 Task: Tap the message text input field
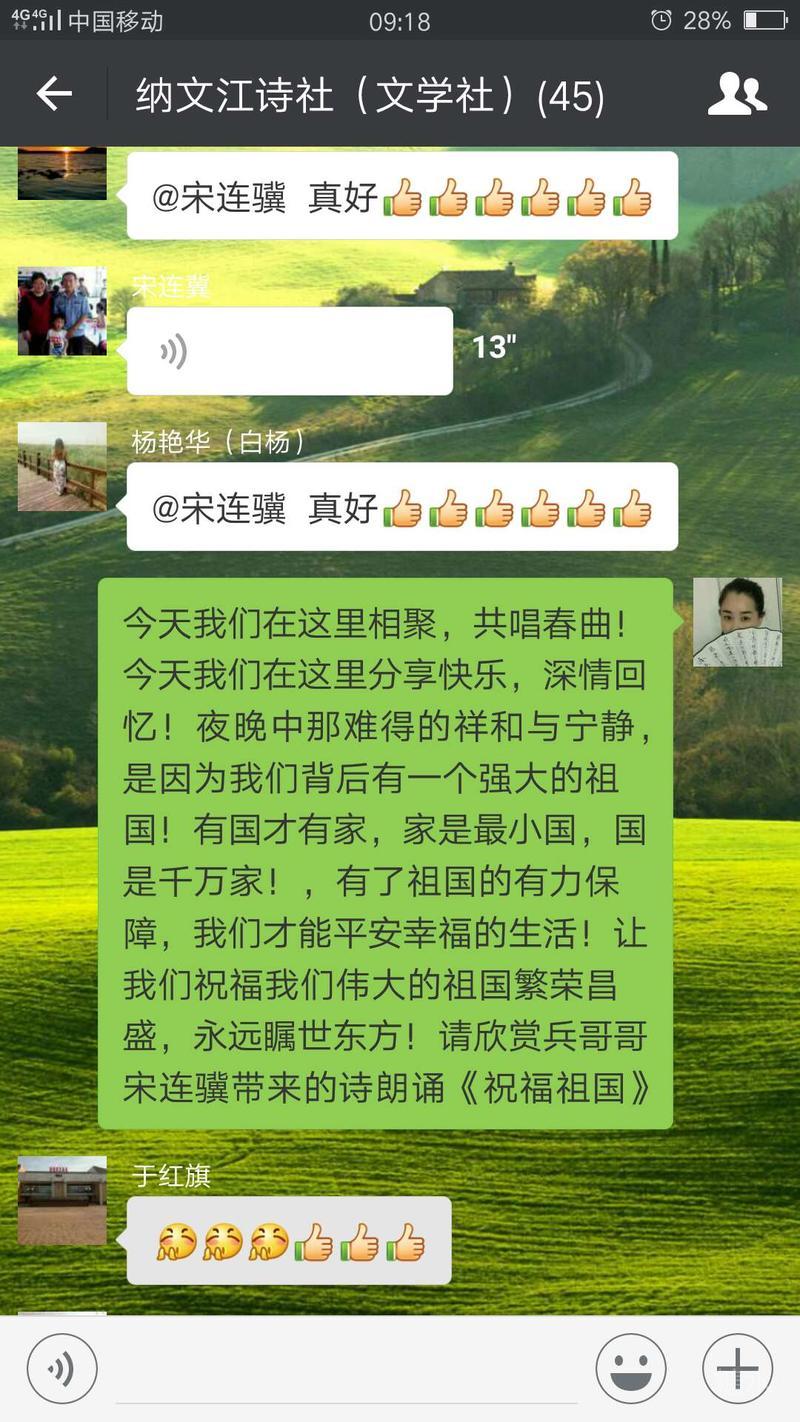tap(345, 1369)
